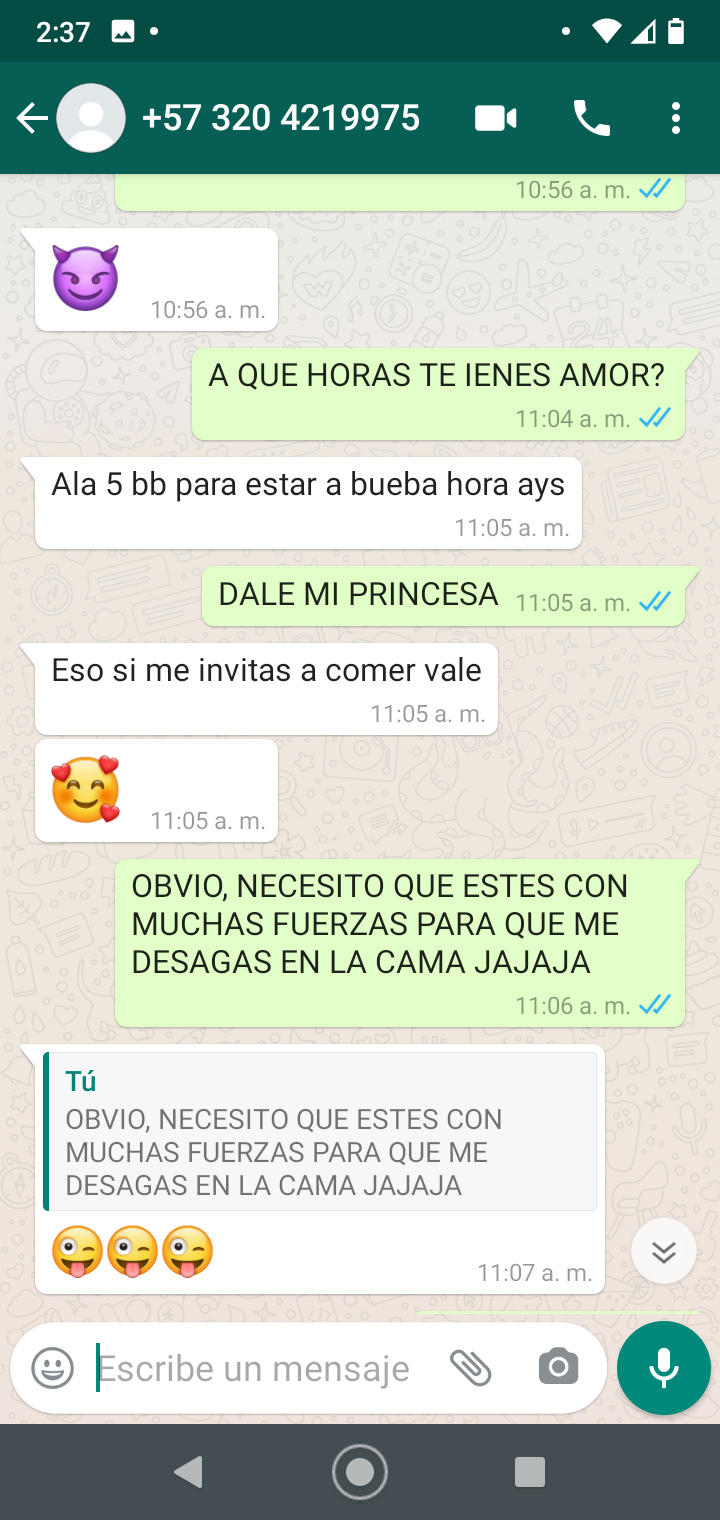Open the more options menu
The height and width of the screenshot is (1520, 720).
click(676, 119)
